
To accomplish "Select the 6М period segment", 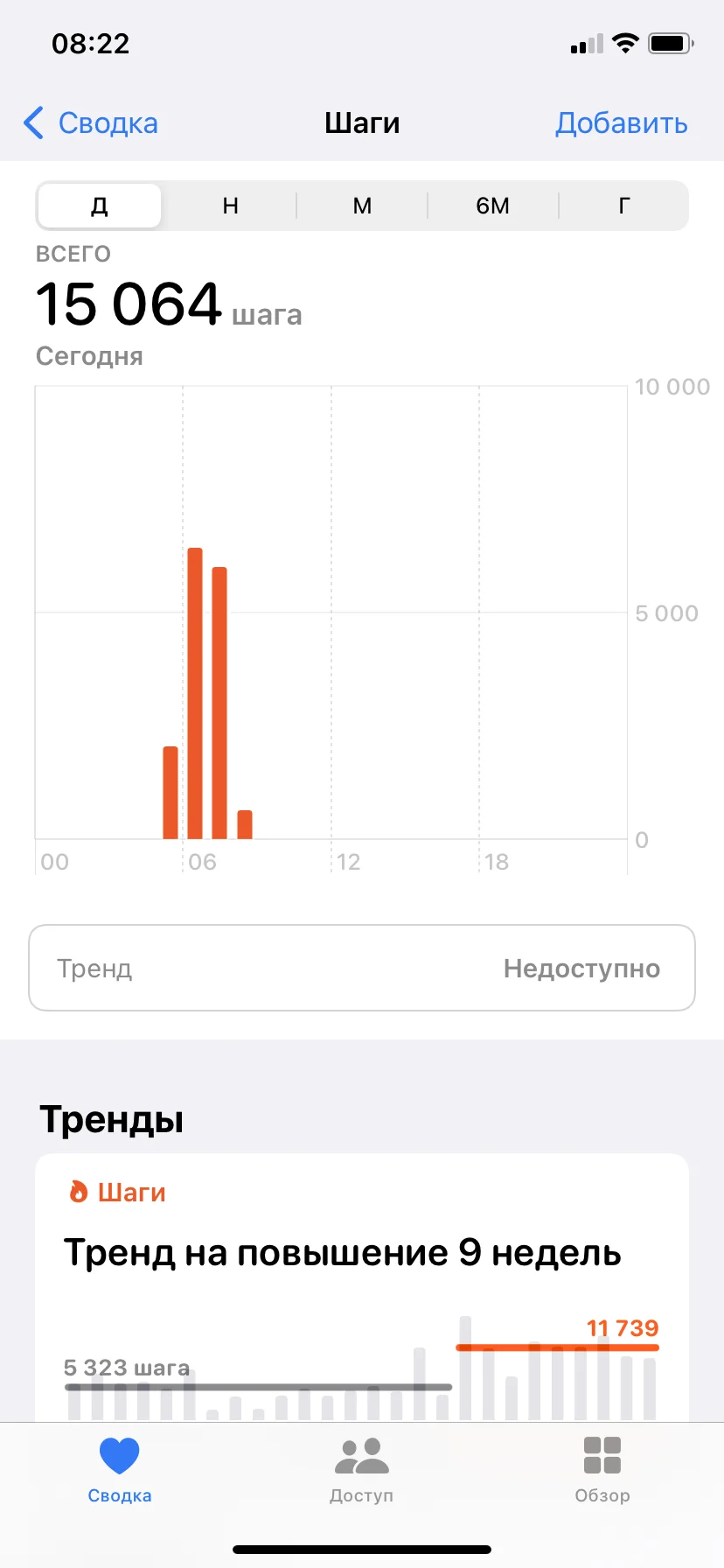I will (x=494, y=205).
